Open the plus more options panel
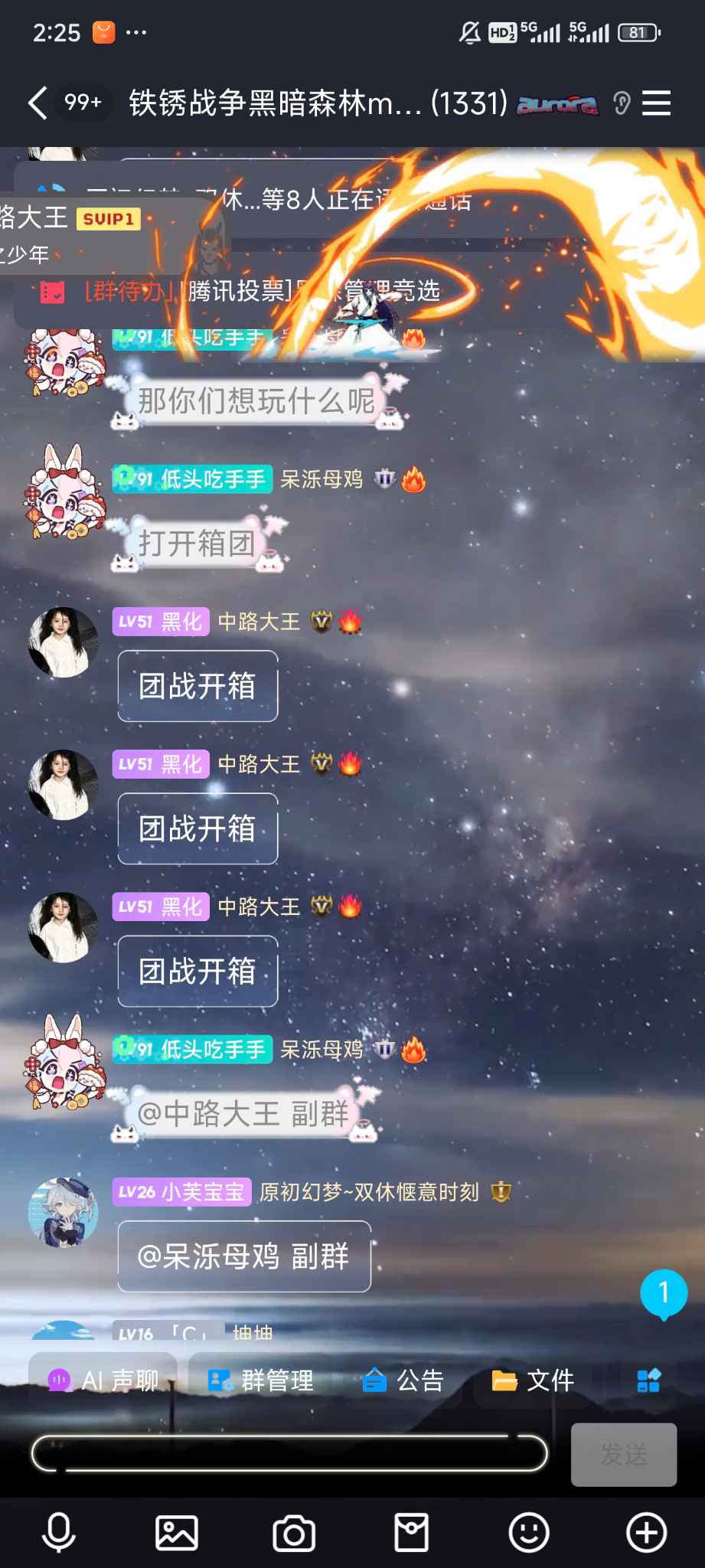705x1568 pixels. click(647, 1533)
